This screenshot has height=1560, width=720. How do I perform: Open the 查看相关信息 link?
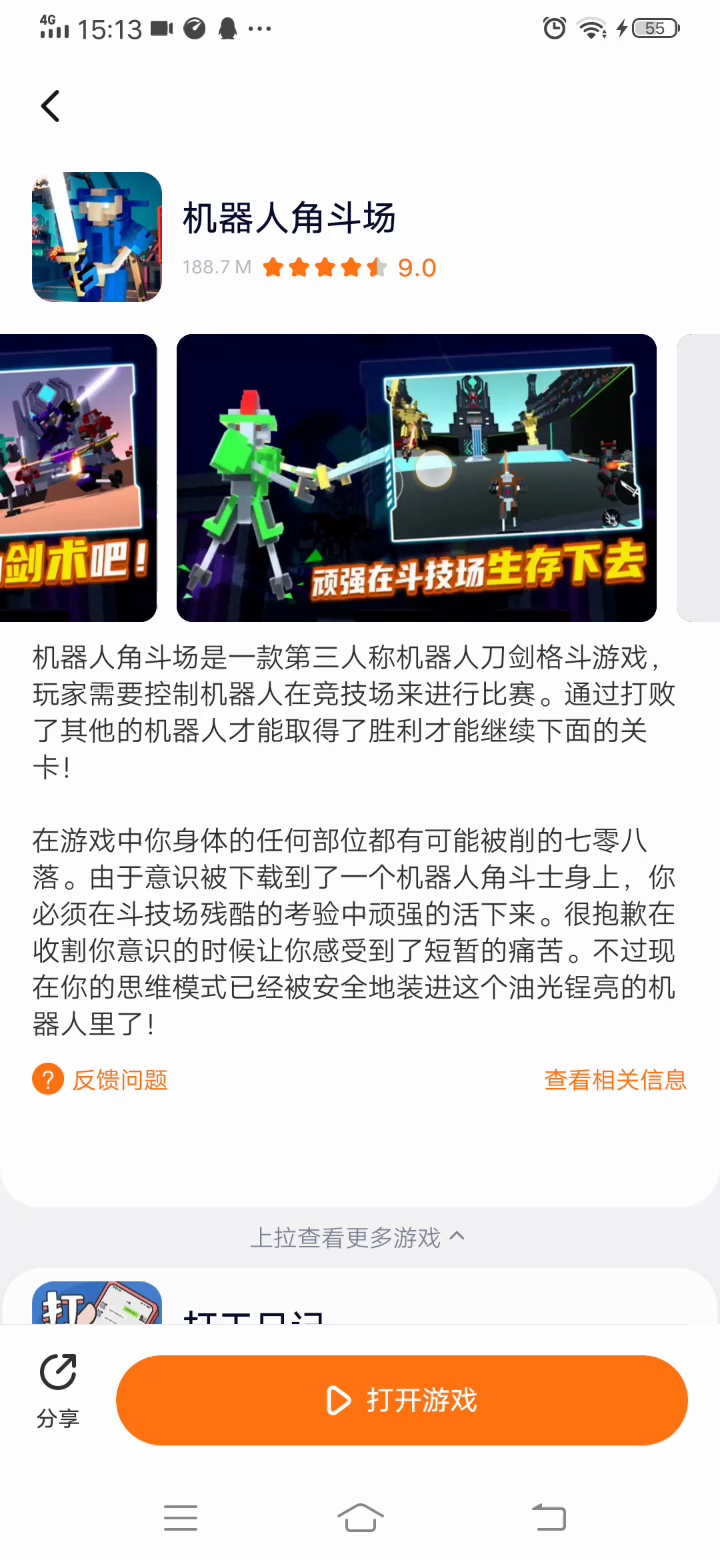615,1080
